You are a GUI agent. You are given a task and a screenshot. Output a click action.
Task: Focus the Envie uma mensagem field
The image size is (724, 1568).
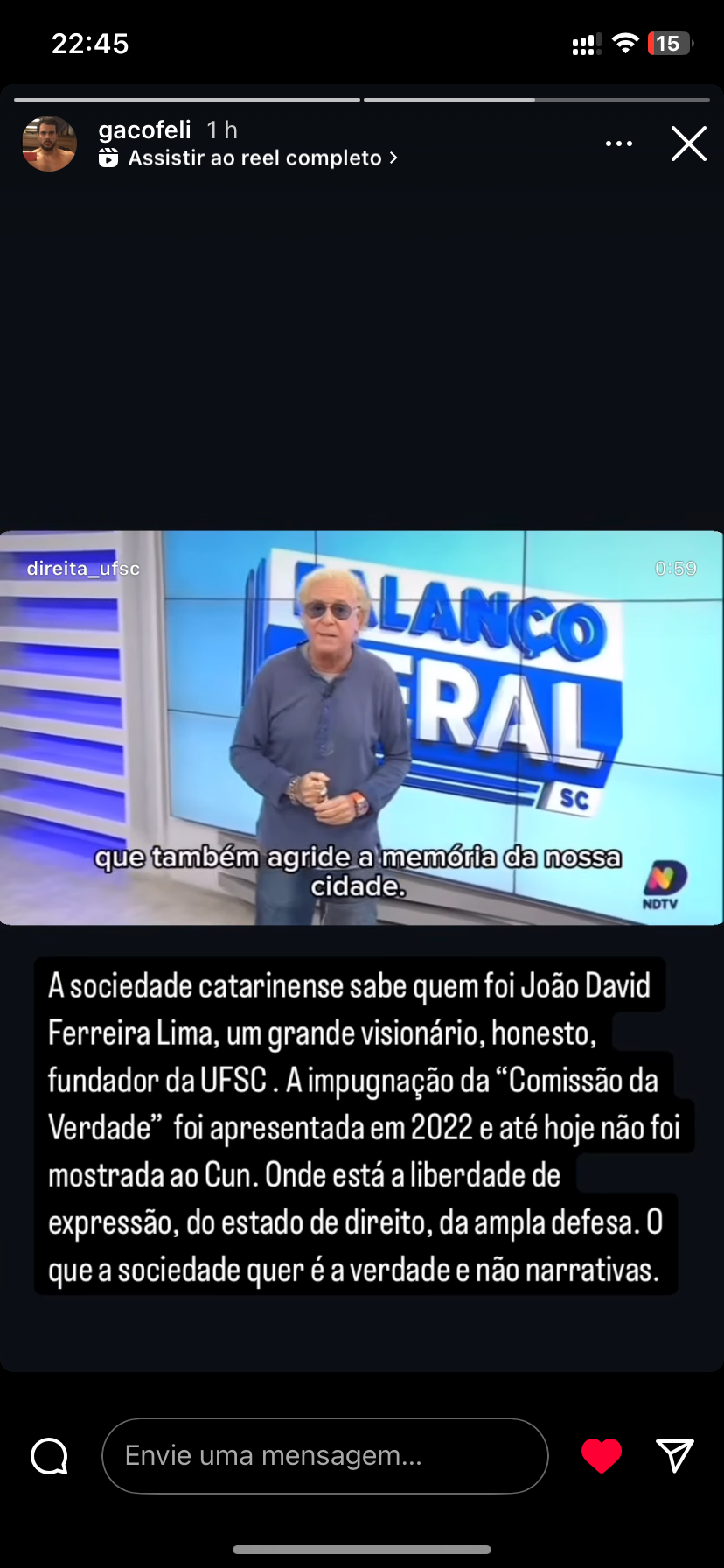click(324, 1455)
